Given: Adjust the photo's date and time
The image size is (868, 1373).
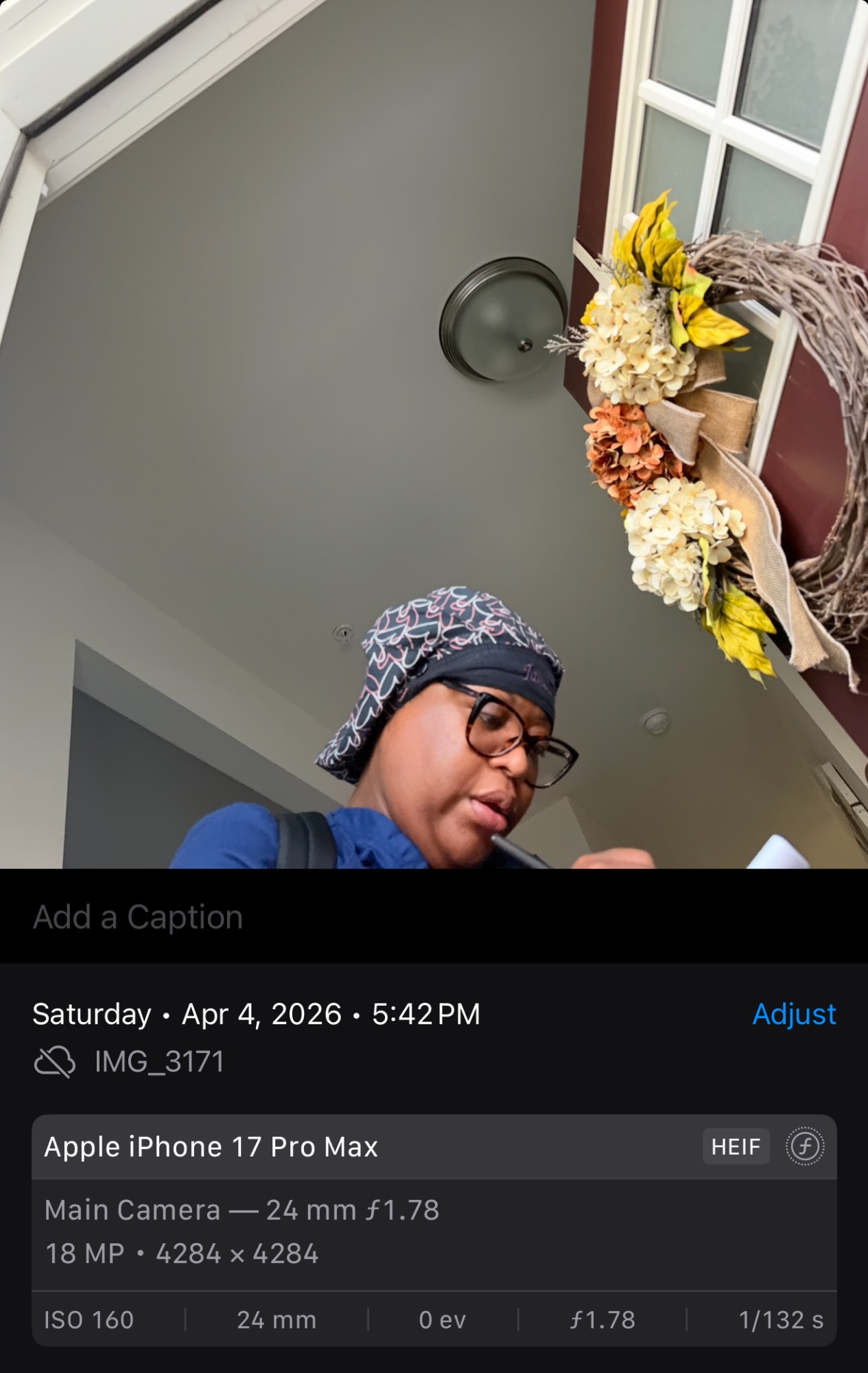Looking at the screenshot, I should [x=793, y=1014].
